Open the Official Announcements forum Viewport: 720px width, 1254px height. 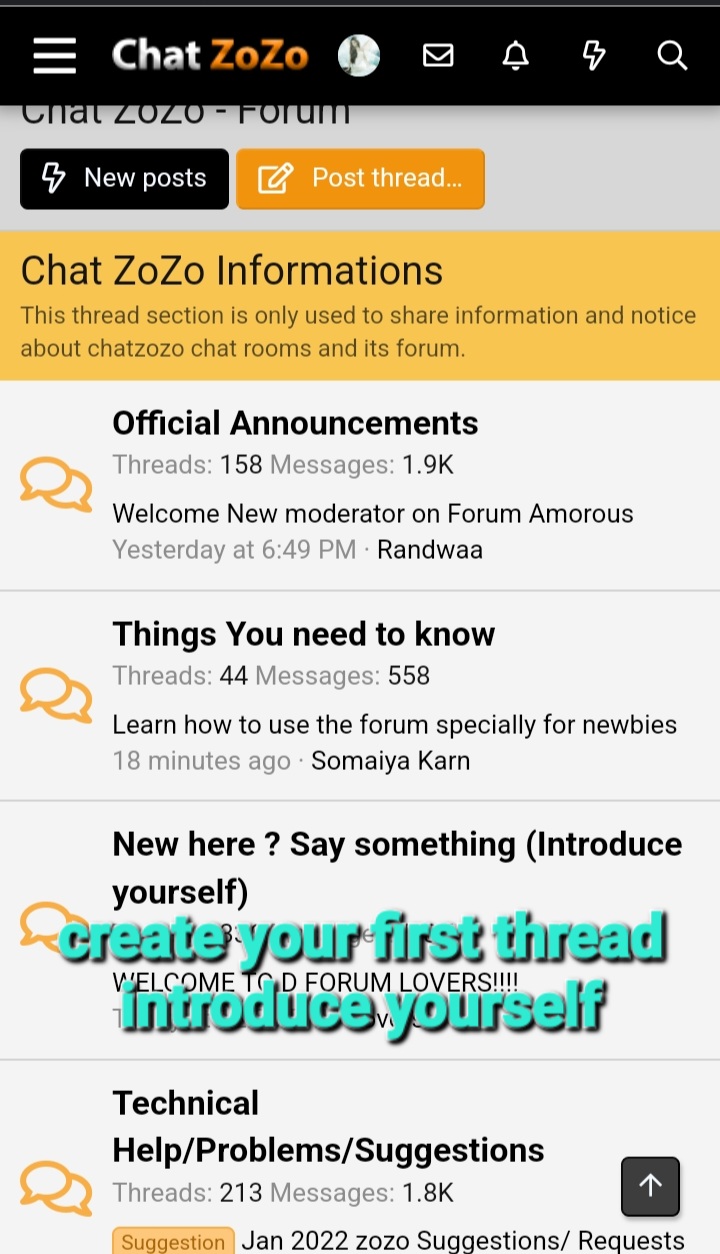(x=295, y=423)
